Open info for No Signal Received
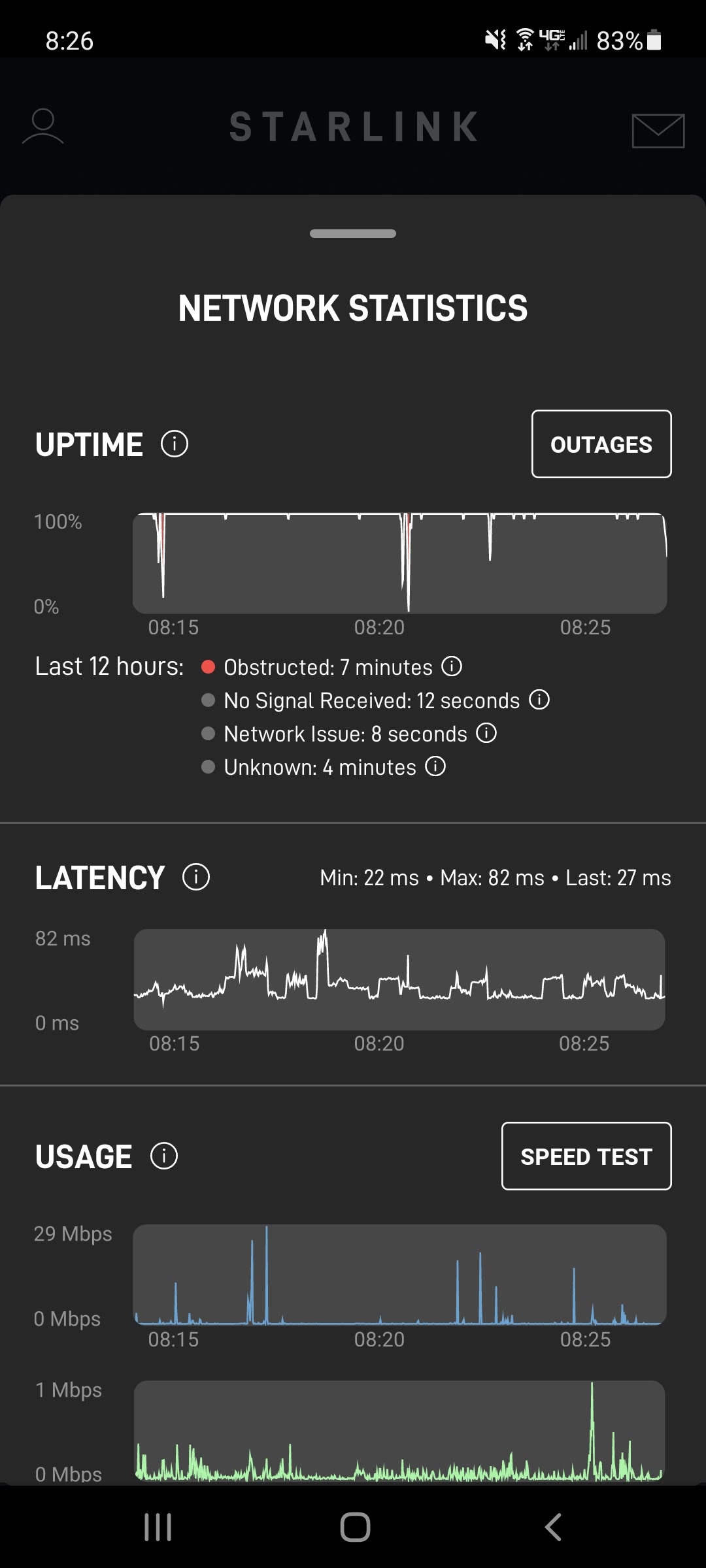This screenshot has height=1568, width=706. tap(539, 700)
